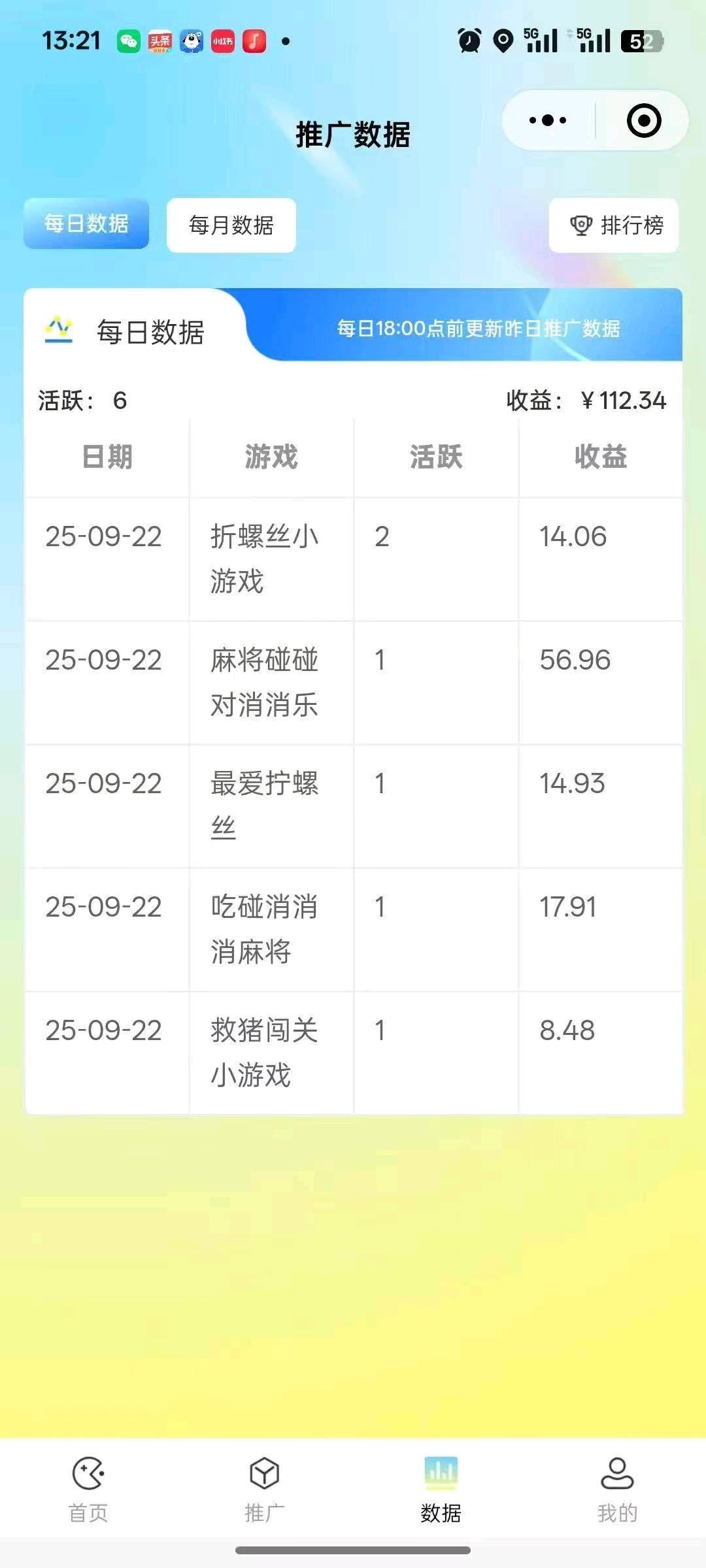Screen dimensions: 706x1568
Task: Open the 排行榜 leaderboard
Action: point(614,225)
